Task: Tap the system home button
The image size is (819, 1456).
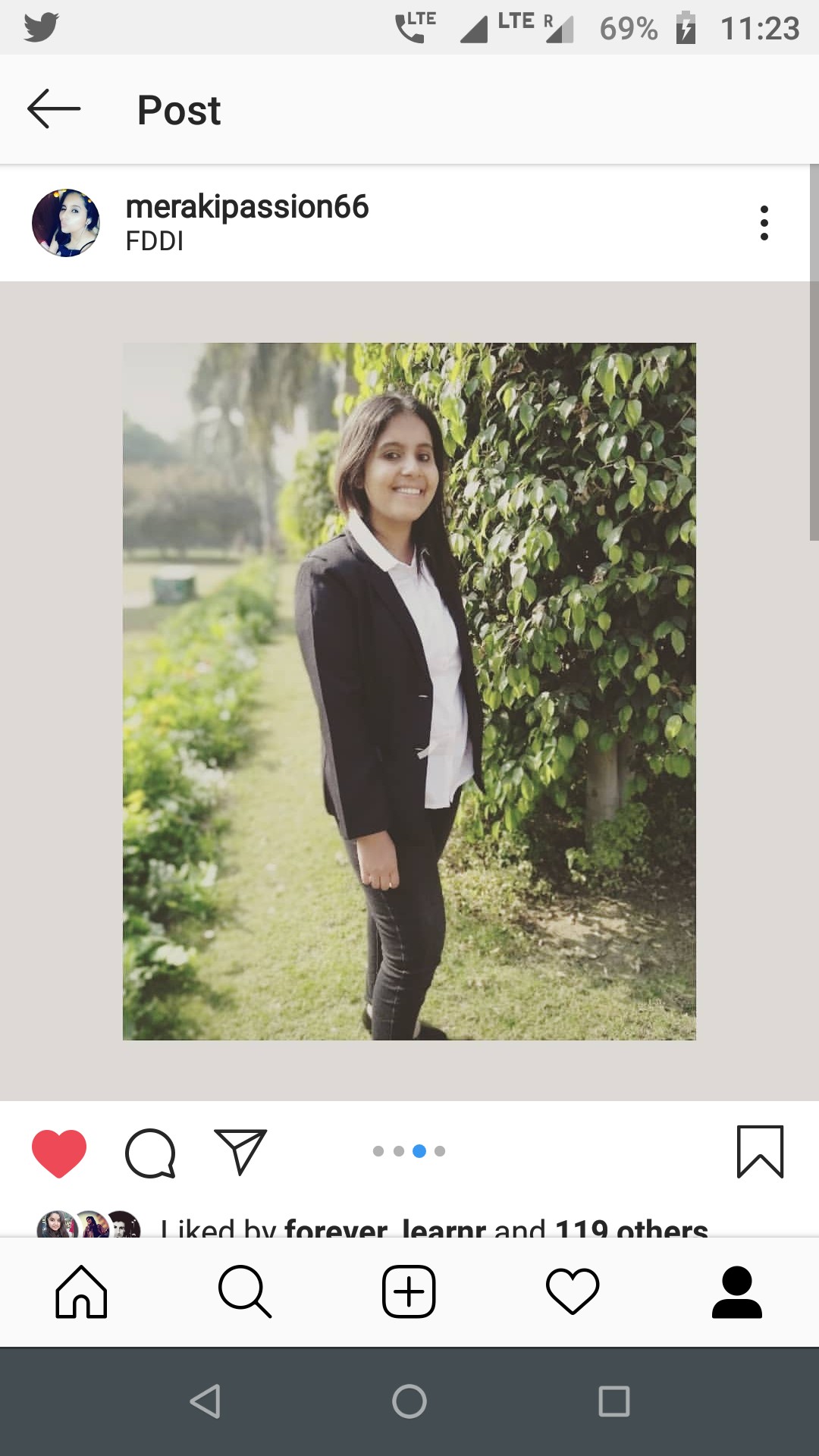Action: pos(409,1401)
